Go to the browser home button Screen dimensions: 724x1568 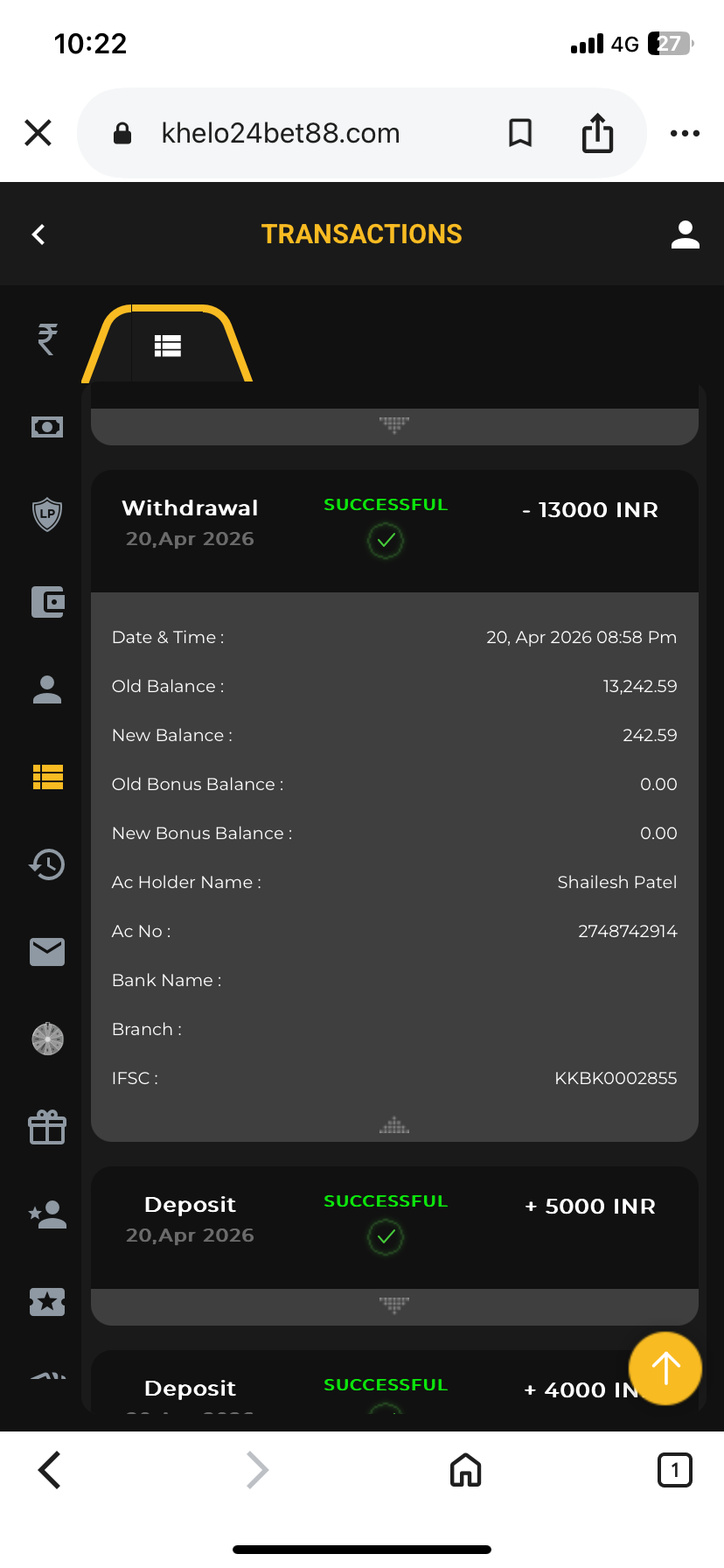466,1470
